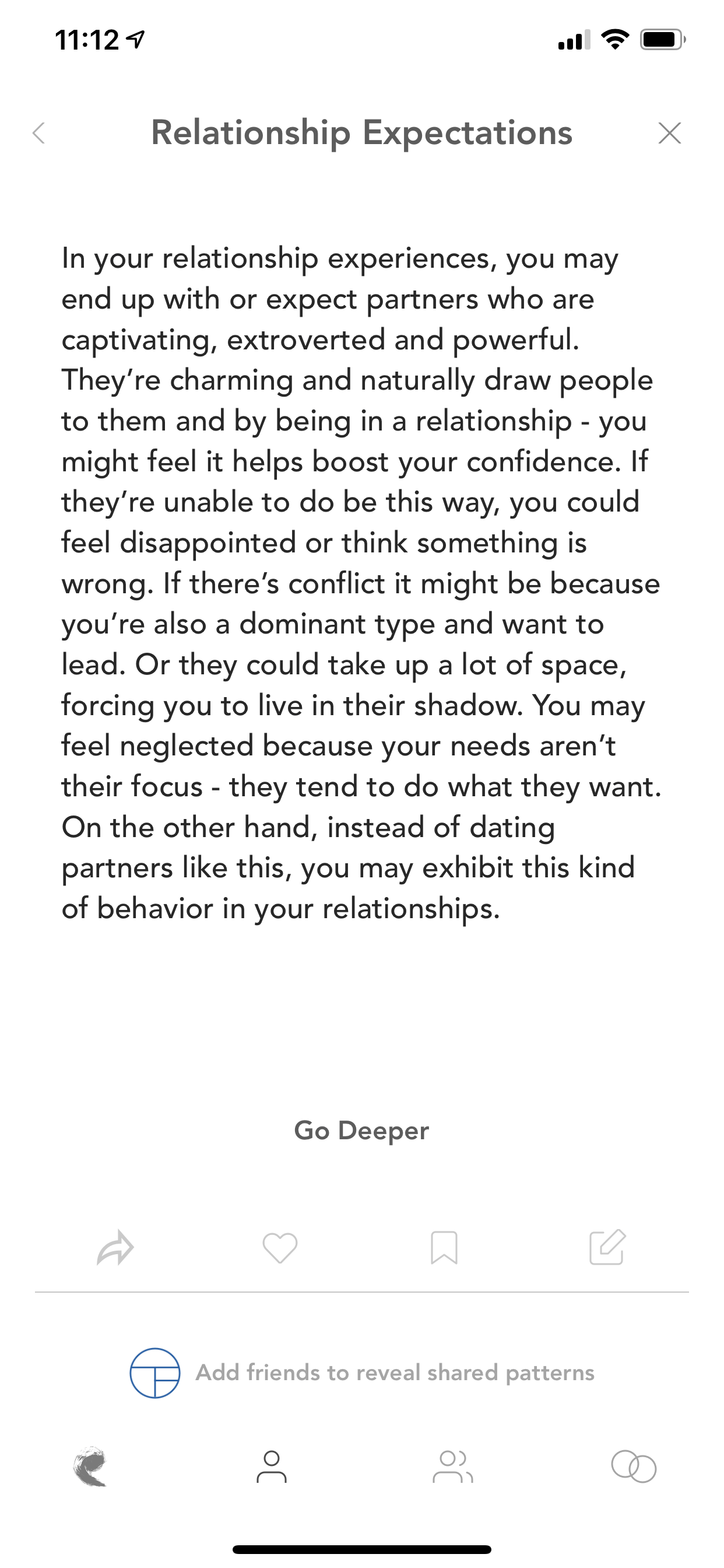Share this reading via the arrow icon

tap(115, 1247)
